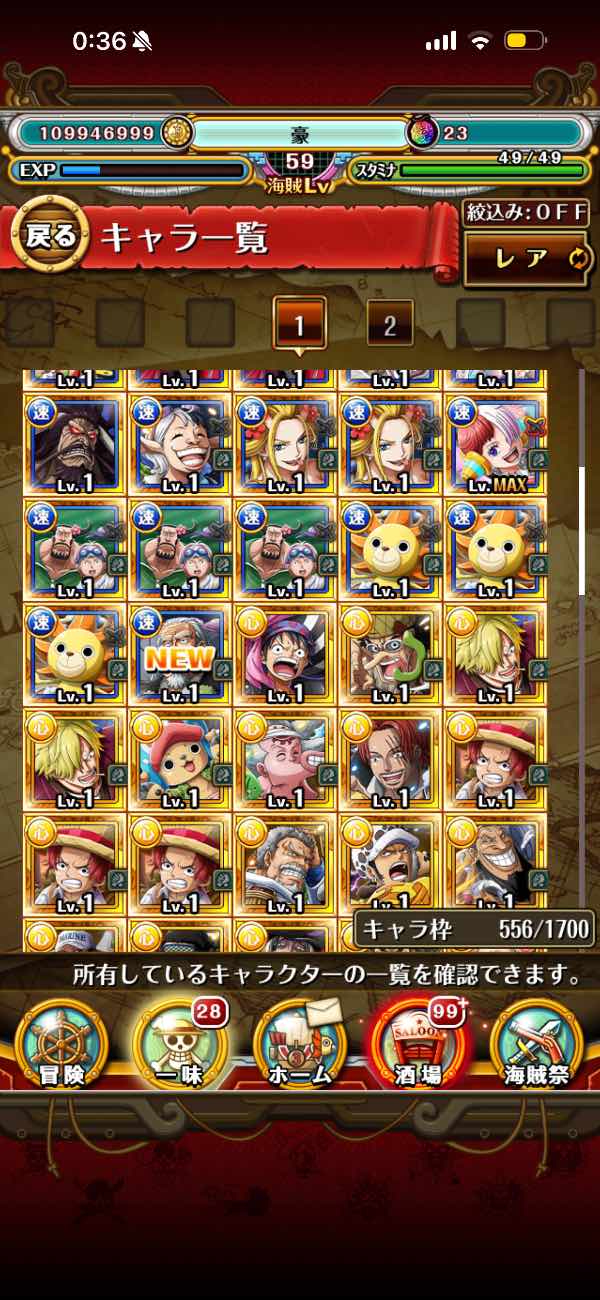Open the Lv.MAX pink-haired character

pyautogui.click(x=496, y=444)
